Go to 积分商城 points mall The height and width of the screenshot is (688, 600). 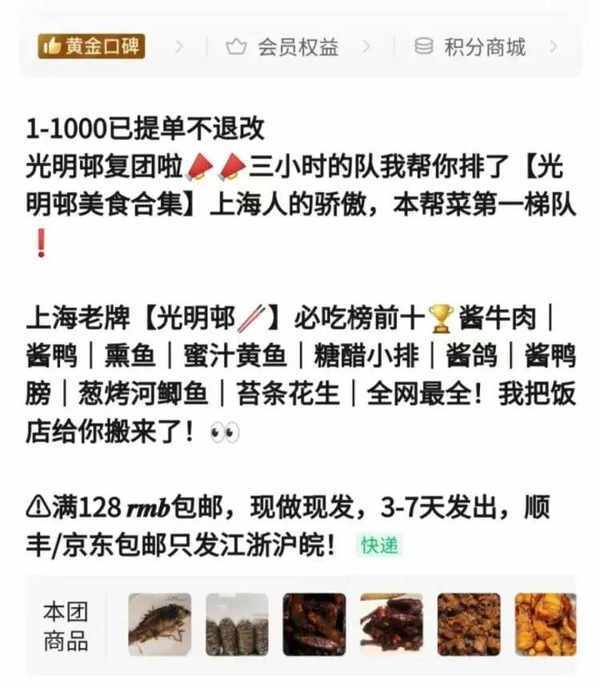(x=472, y=47)
